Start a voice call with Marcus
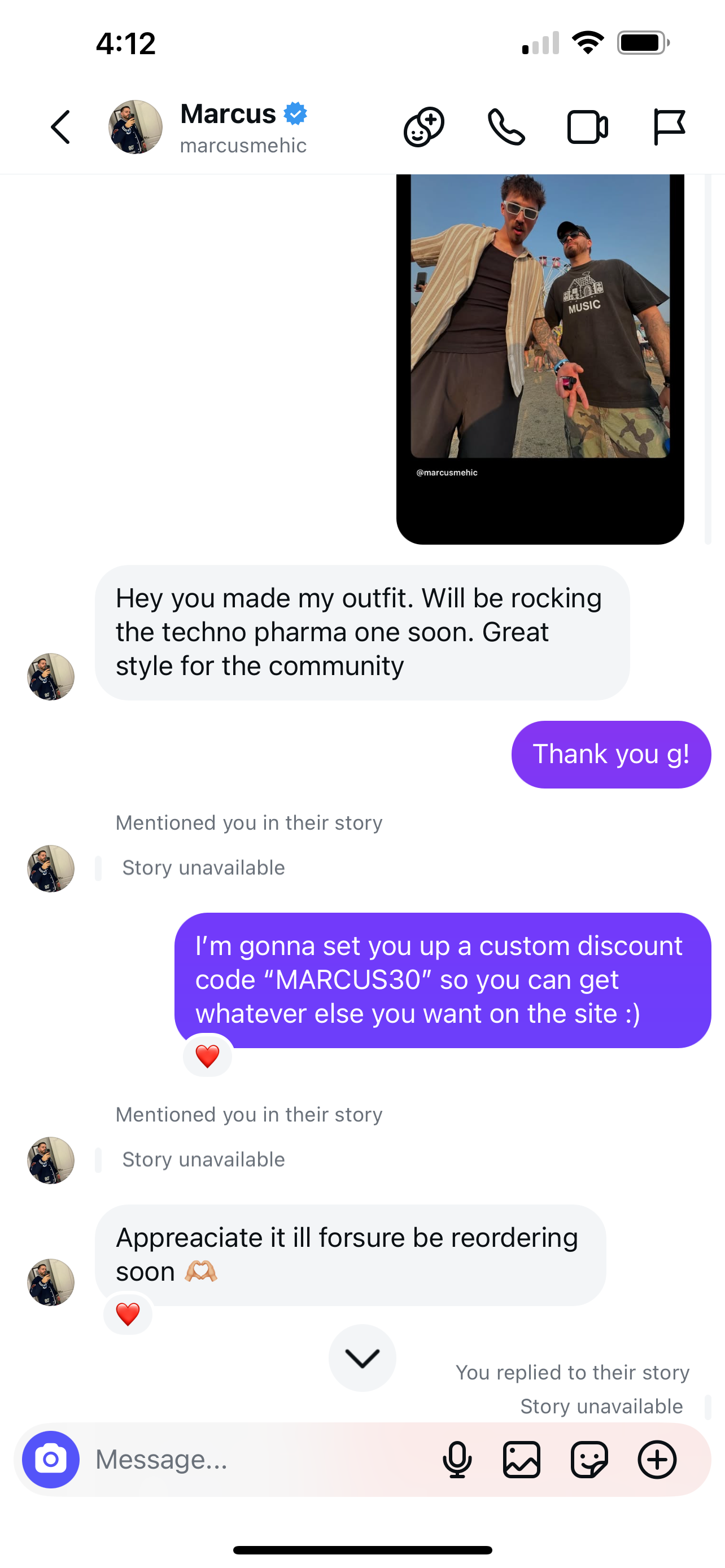Viewport: 725px width, 1568px height. pyautogui.click(x=506, y=127)
